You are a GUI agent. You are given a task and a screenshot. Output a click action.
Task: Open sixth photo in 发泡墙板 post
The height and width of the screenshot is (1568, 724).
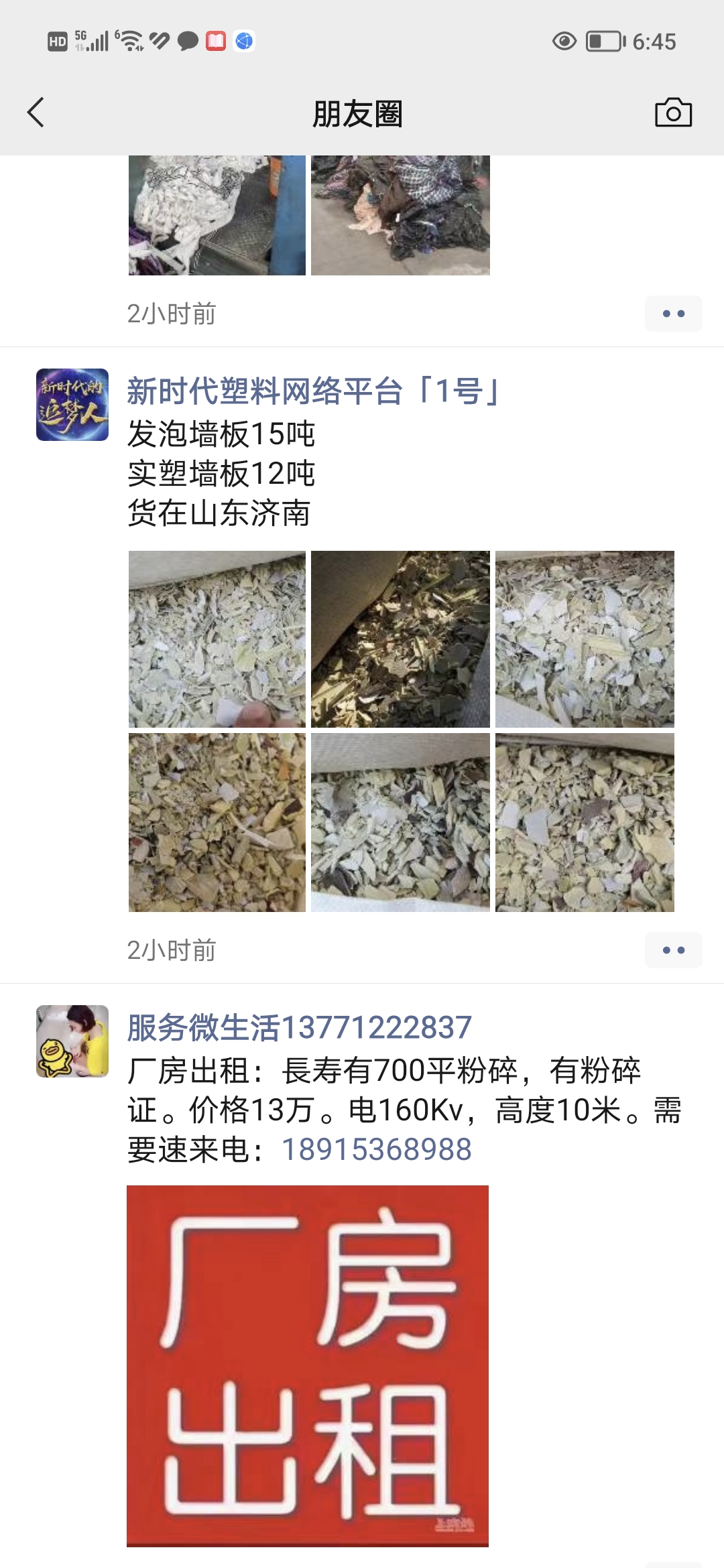pyautogui.click(x=585, y=822)
